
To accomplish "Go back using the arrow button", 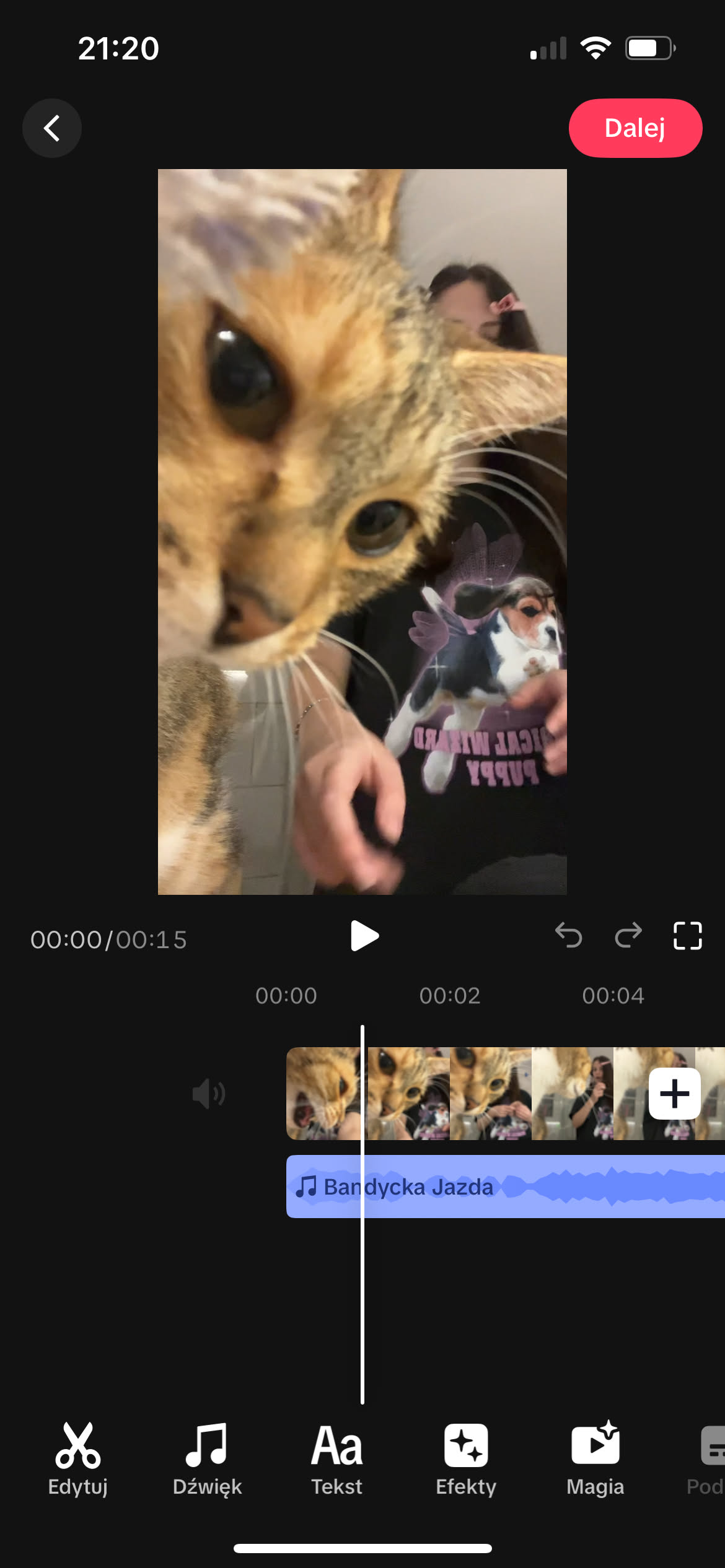I will coord(52,128).
